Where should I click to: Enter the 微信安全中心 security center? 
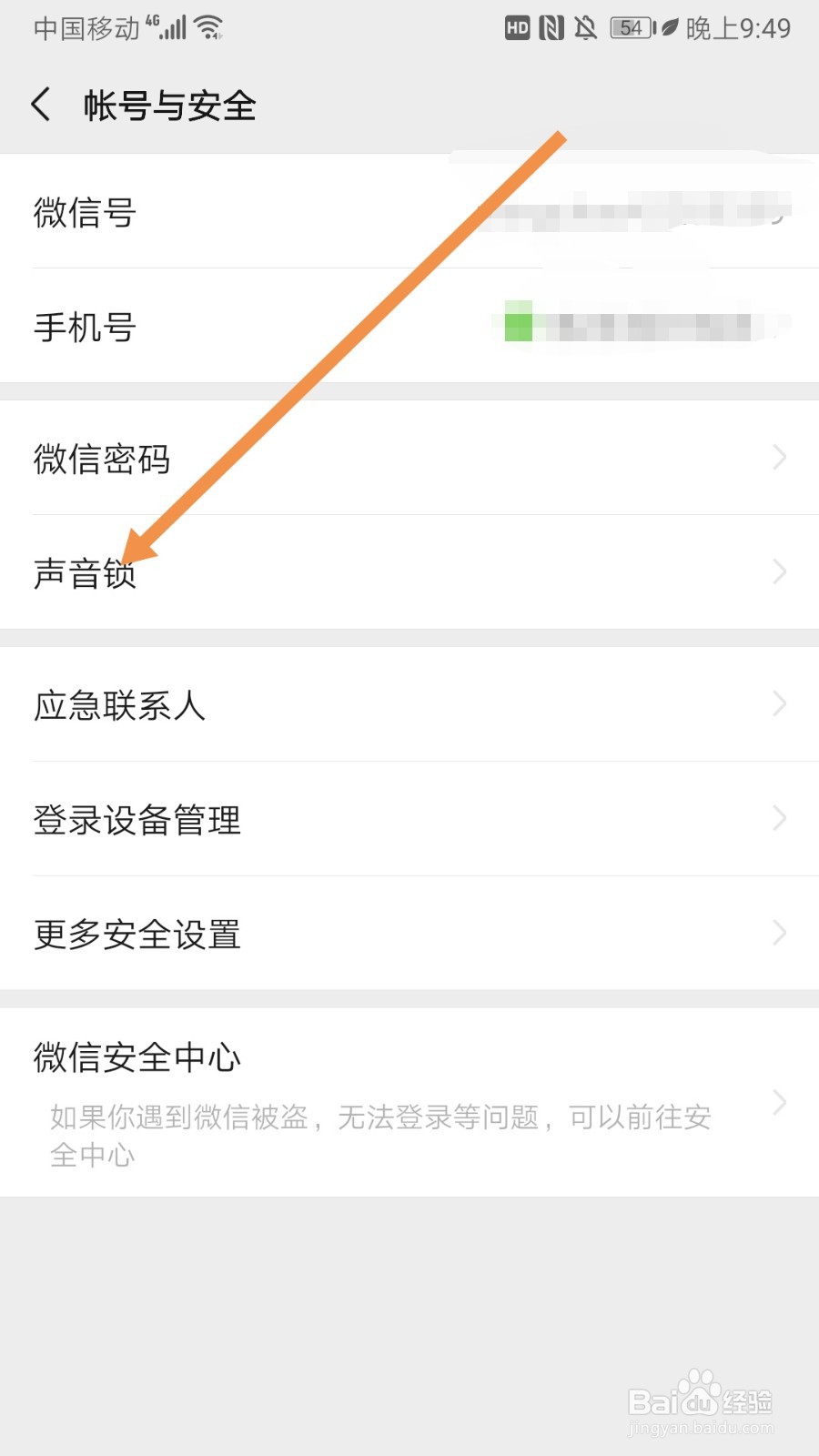(137, 1057)
